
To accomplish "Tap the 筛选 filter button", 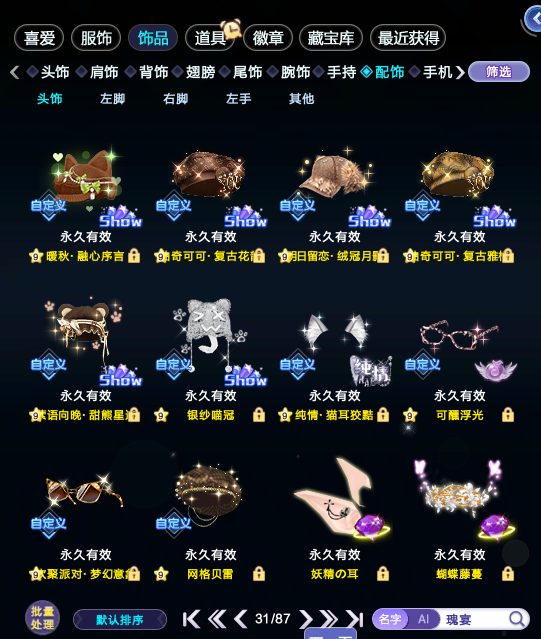I will click(499, 72).
